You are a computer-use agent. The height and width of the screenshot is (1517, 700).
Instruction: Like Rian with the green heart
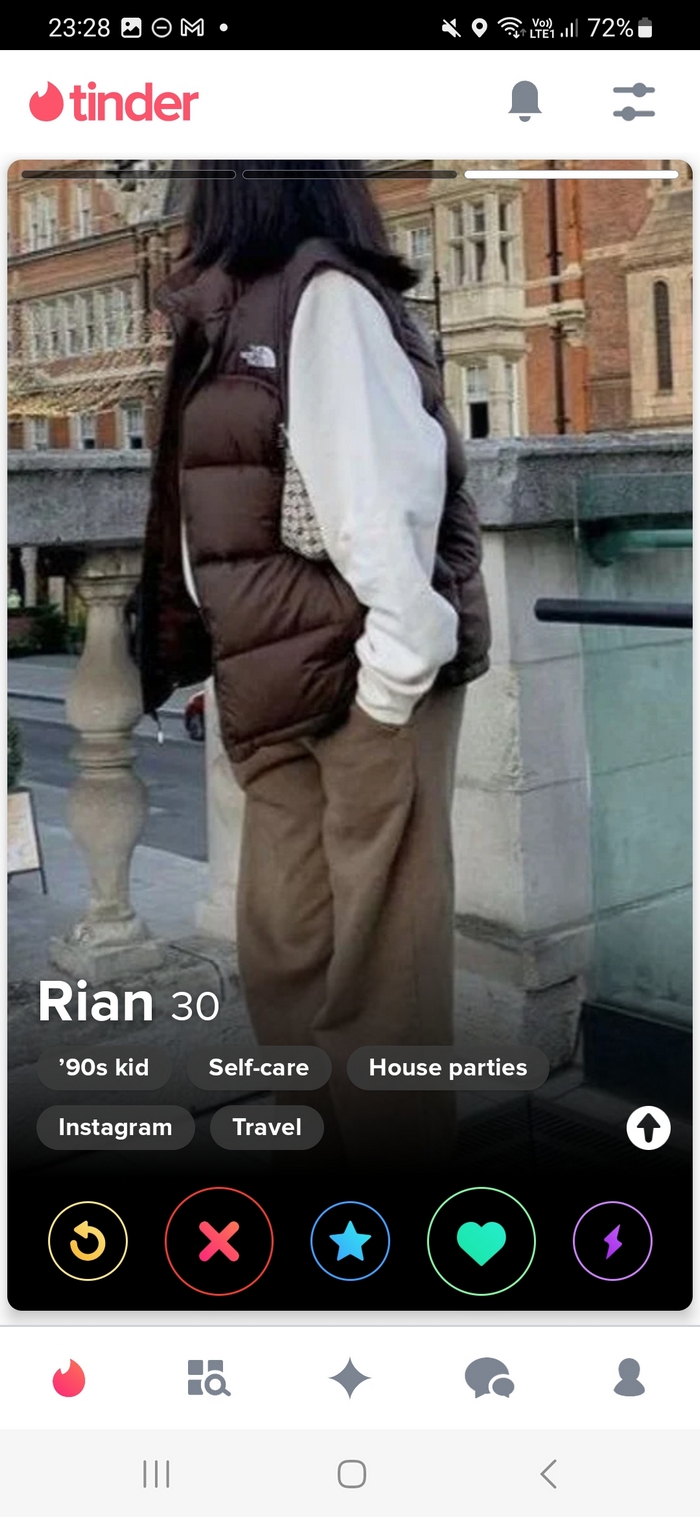point(481,1241)
